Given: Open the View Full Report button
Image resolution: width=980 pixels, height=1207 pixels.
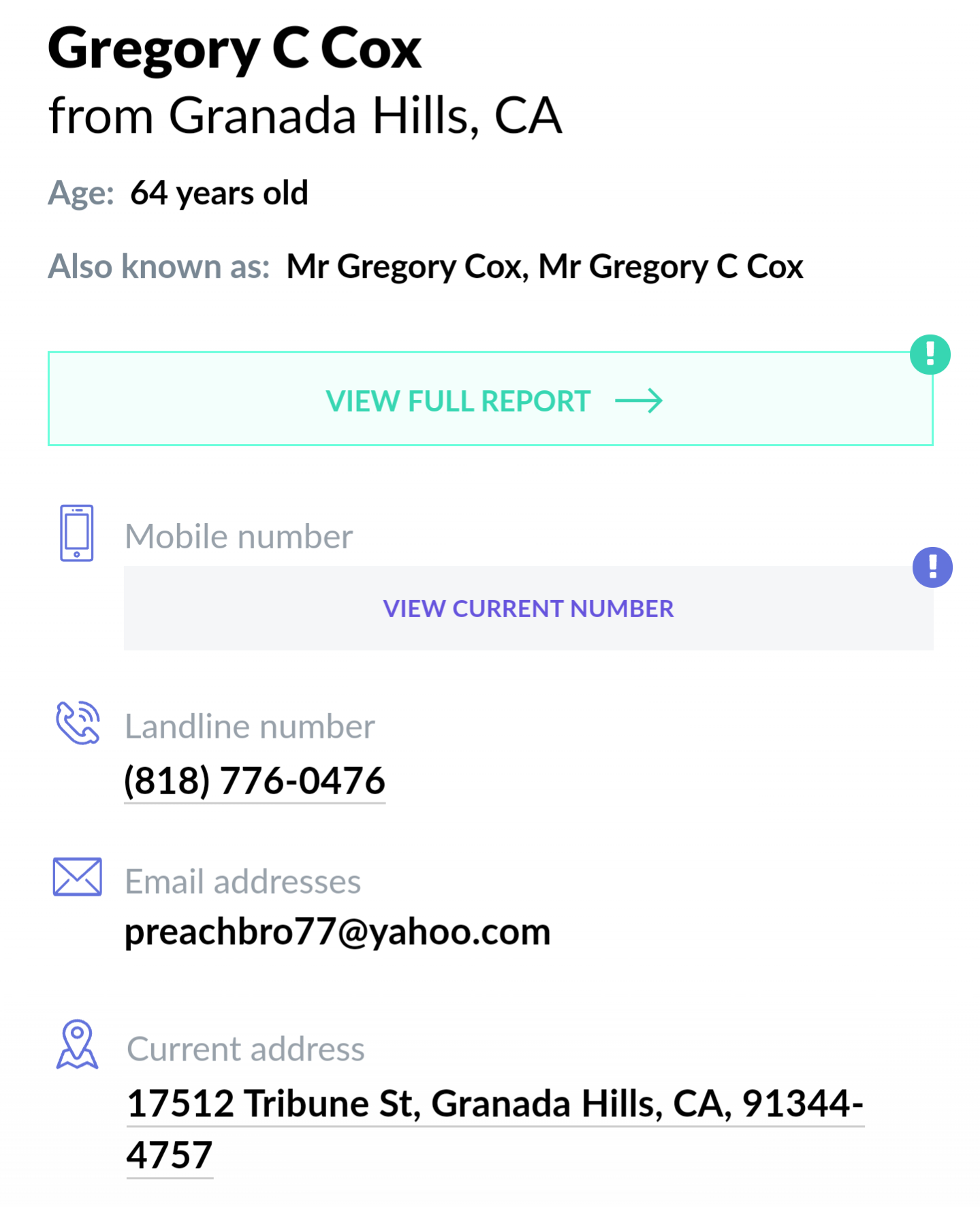Looking at the screenshot, I should tap(490, 400).
